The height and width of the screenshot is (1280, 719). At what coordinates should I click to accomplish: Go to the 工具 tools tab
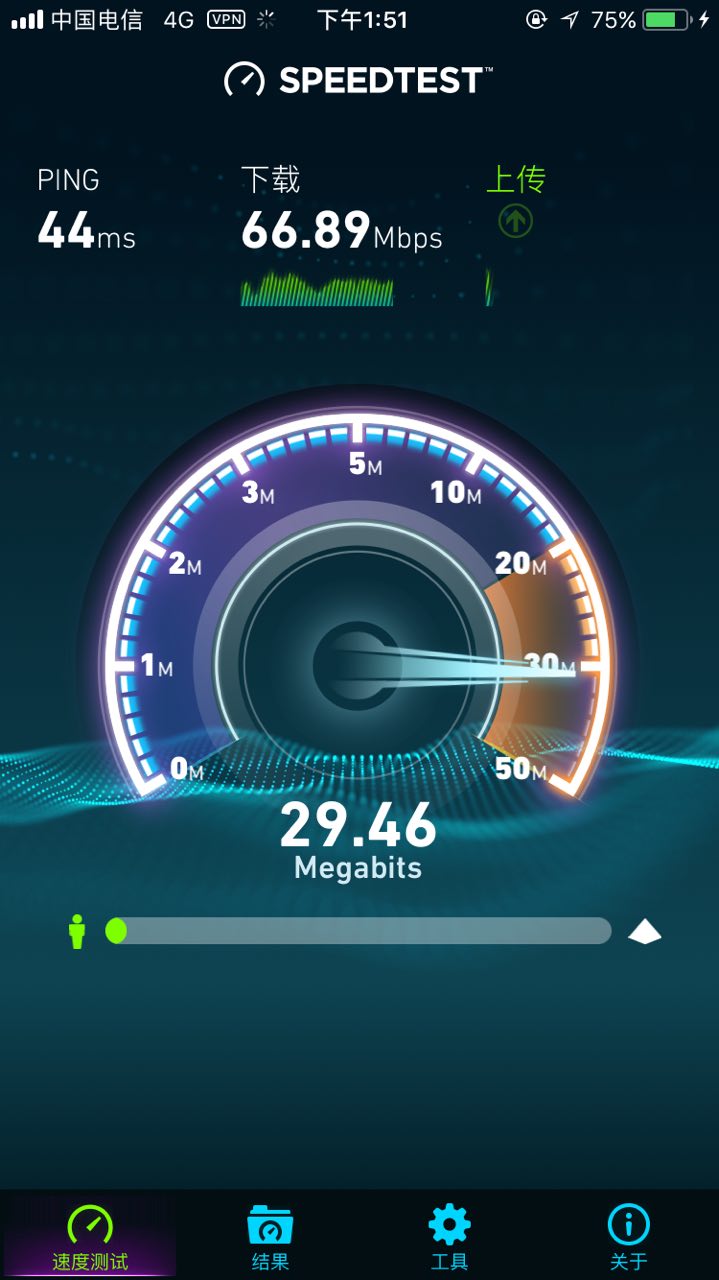449,1236
